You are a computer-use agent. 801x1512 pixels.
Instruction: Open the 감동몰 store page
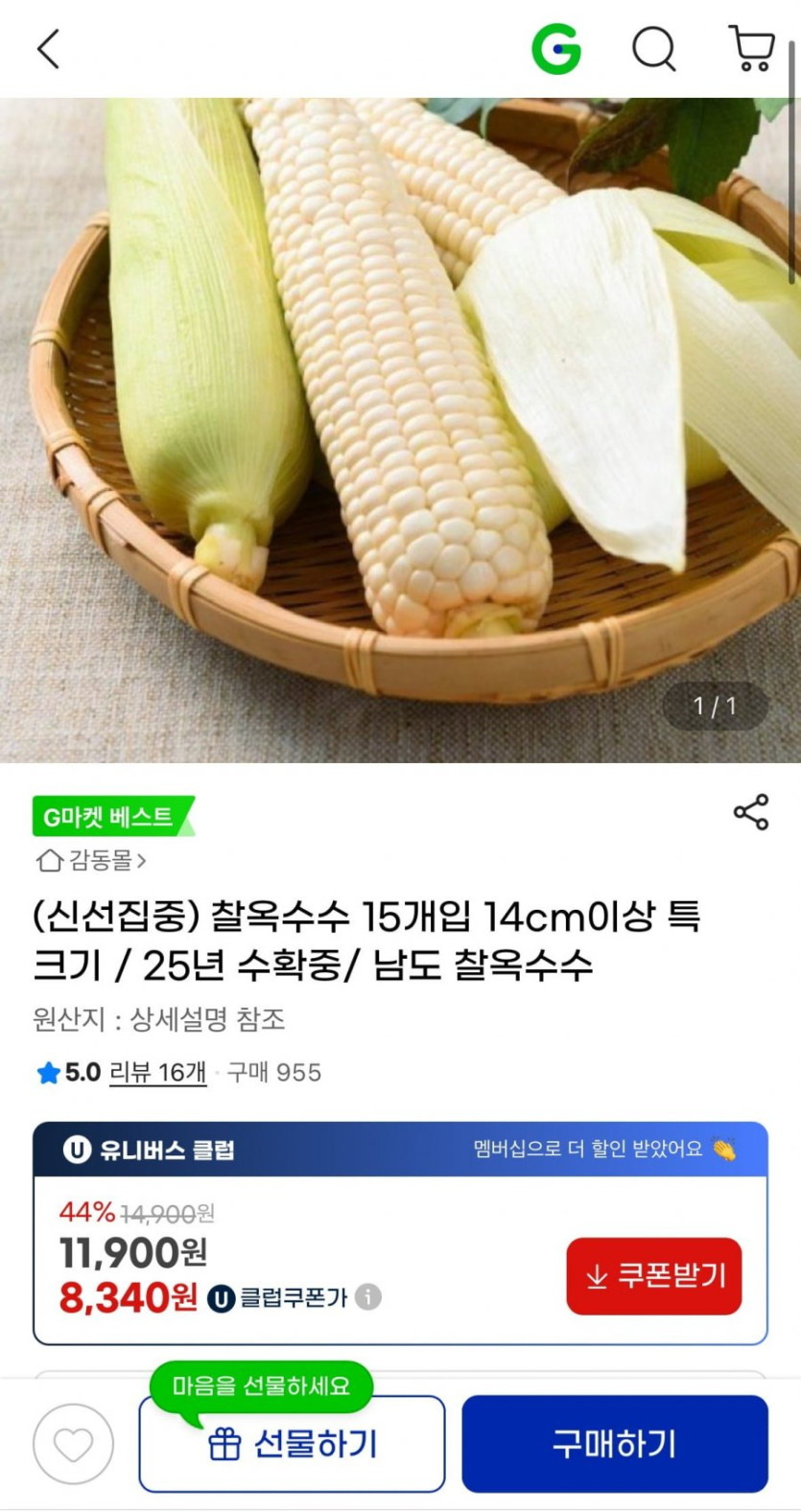(x=91, y=862)
